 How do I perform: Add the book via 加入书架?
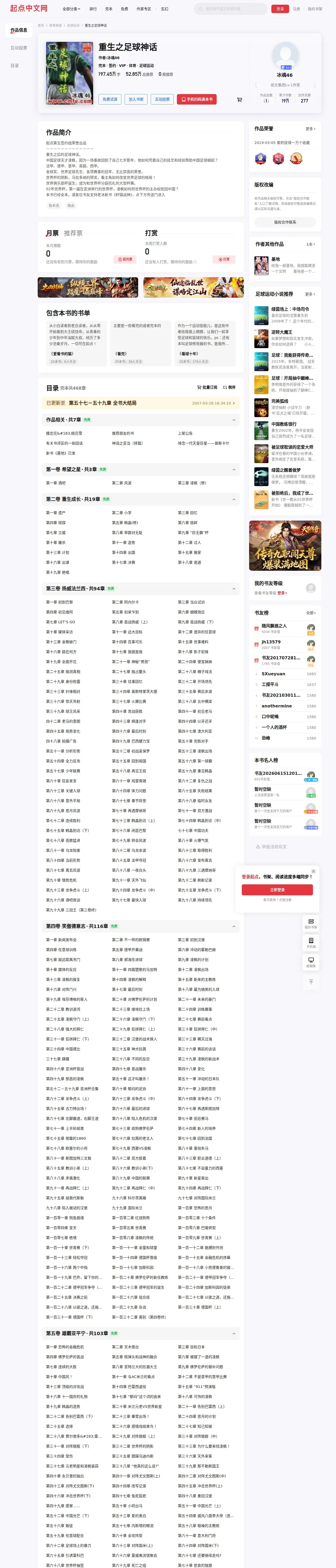(136, 99)
